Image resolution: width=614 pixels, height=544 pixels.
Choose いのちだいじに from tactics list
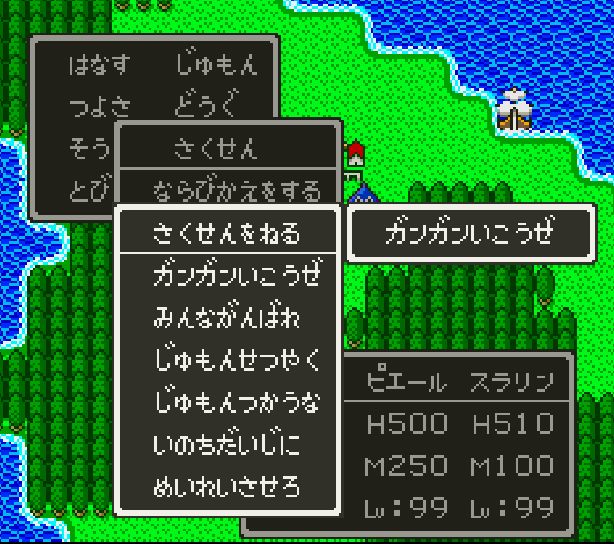(226, 446)
